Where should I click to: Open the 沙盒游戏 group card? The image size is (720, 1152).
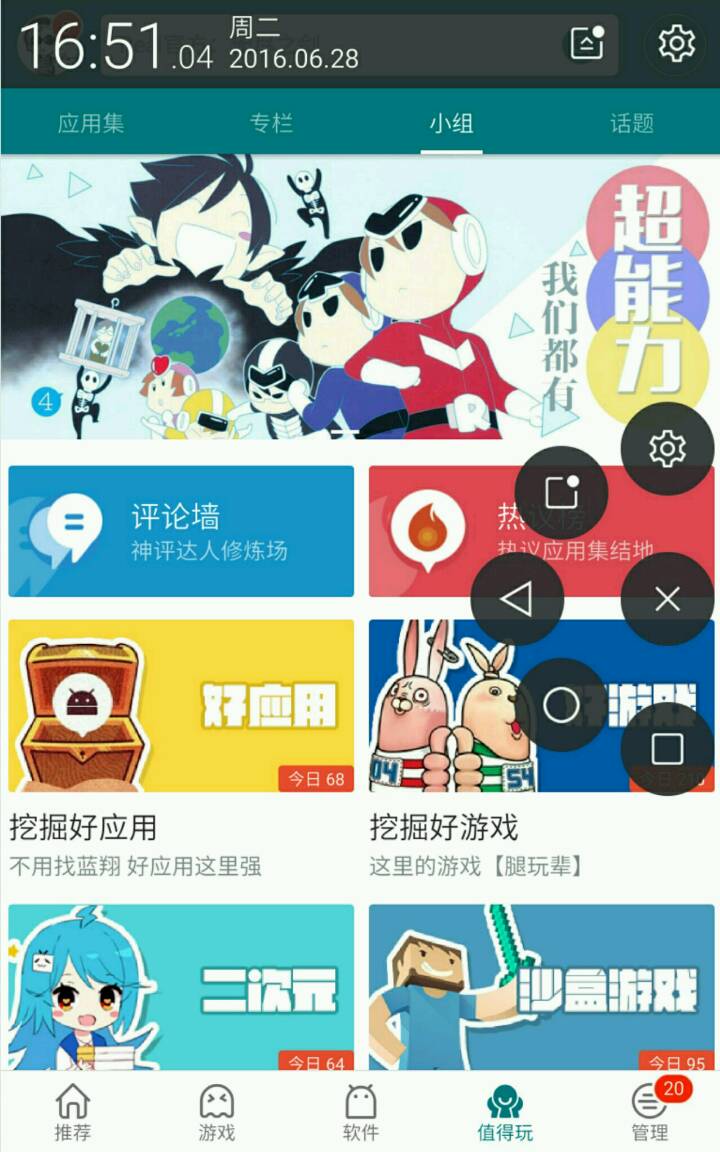coord(541,987)
